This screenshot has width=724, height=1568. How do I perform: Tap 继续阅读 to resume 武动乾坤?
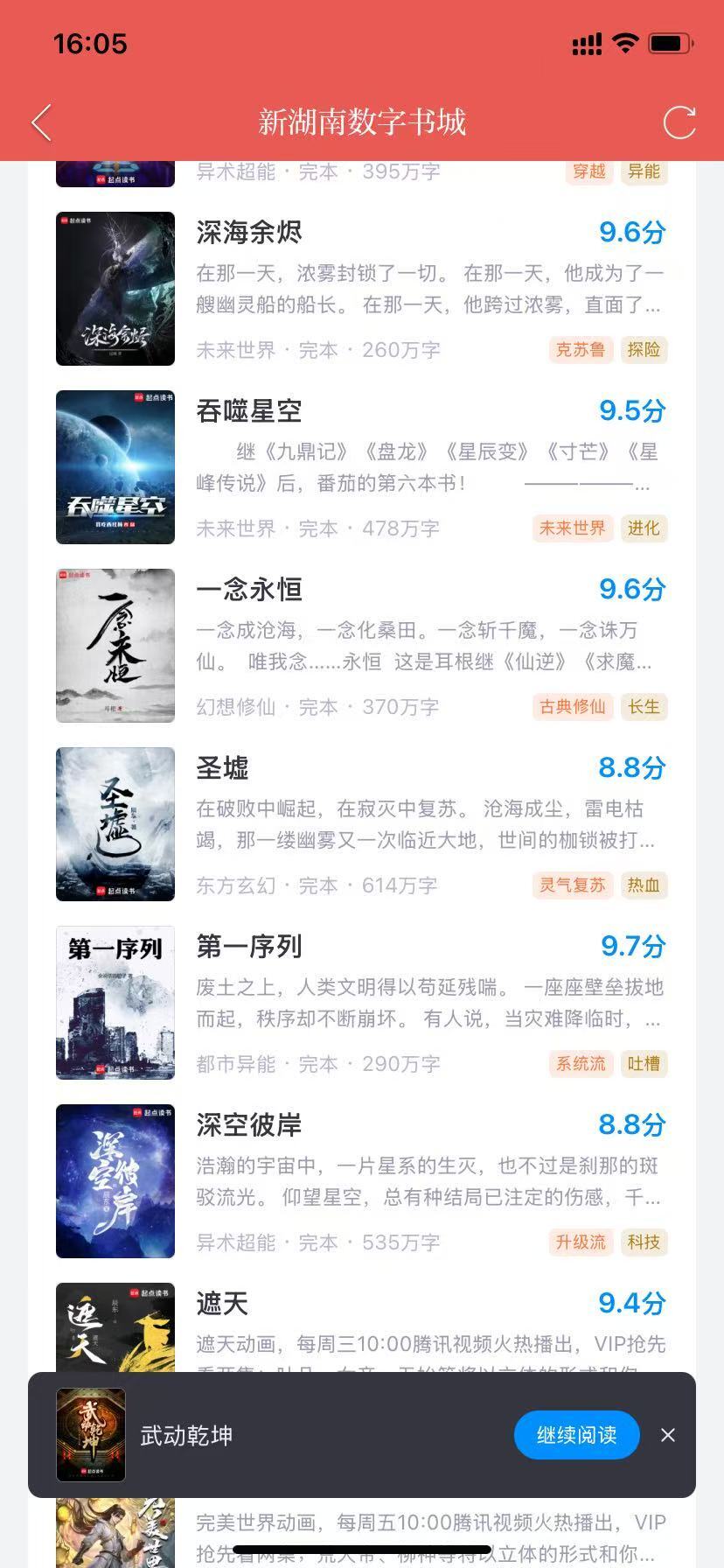pyautogui.click(x=577, y=1435)
